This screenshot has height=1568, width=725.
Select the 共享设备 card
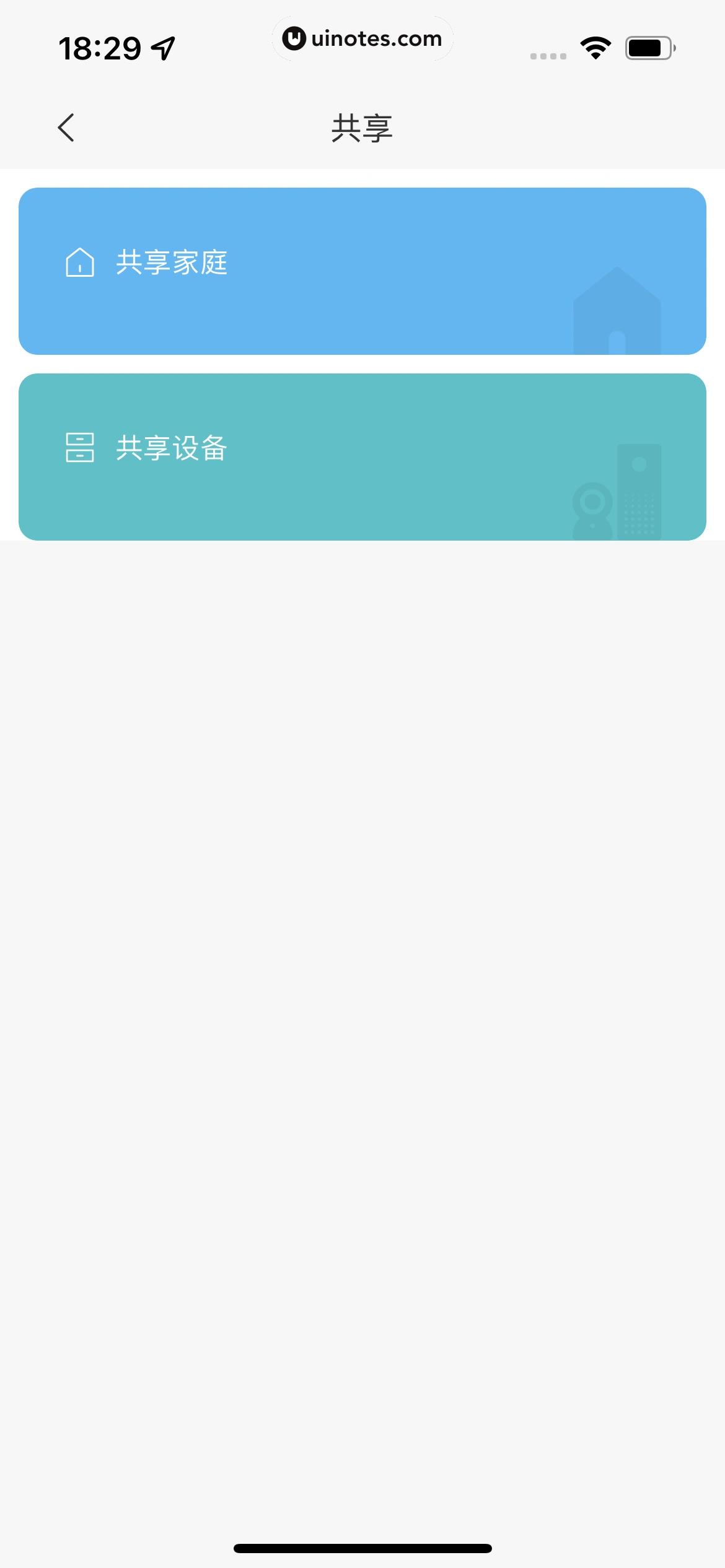(x=362, y=456)
